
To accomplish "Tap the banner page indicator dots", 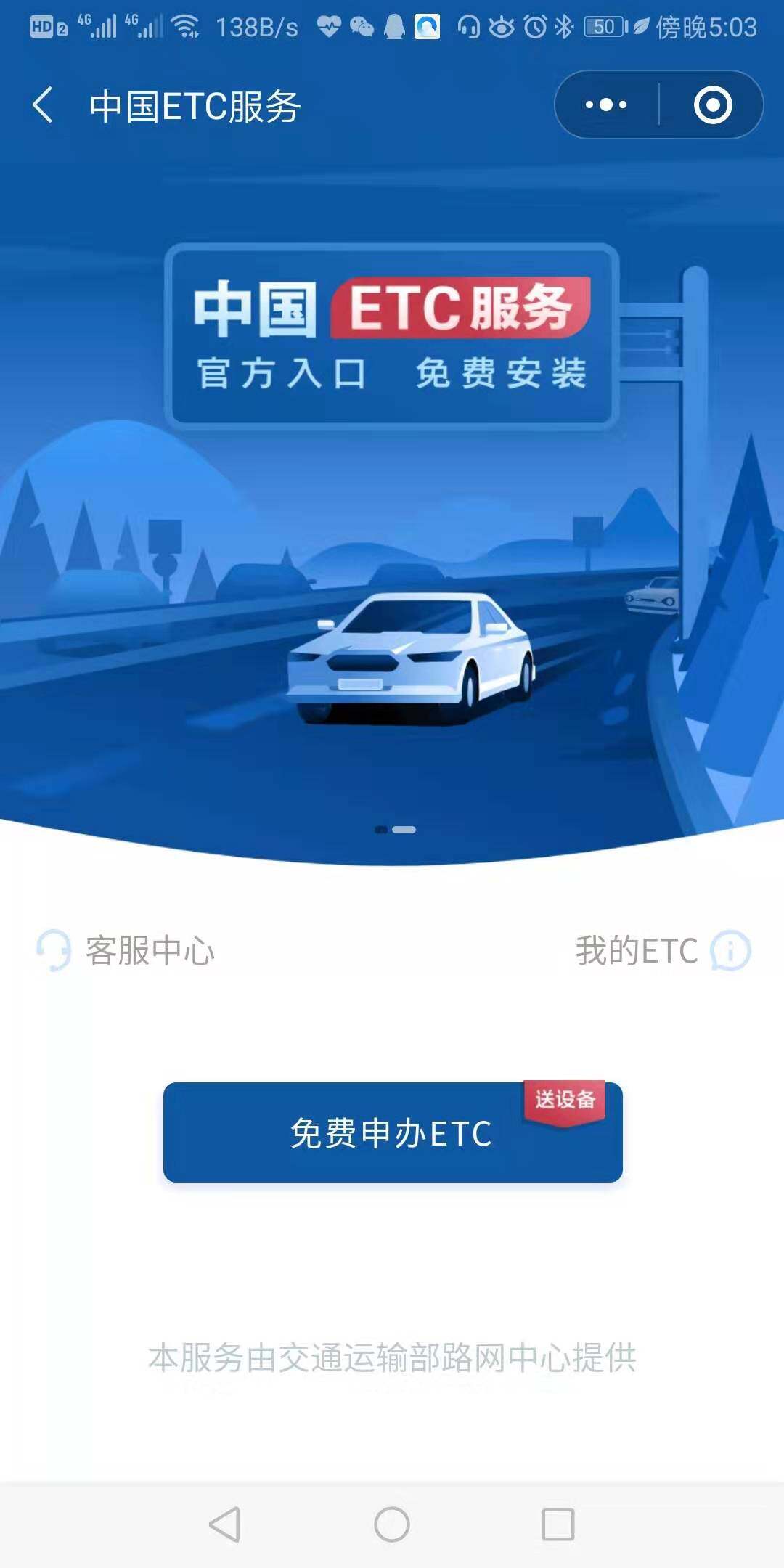I will [x=395, y=829].
